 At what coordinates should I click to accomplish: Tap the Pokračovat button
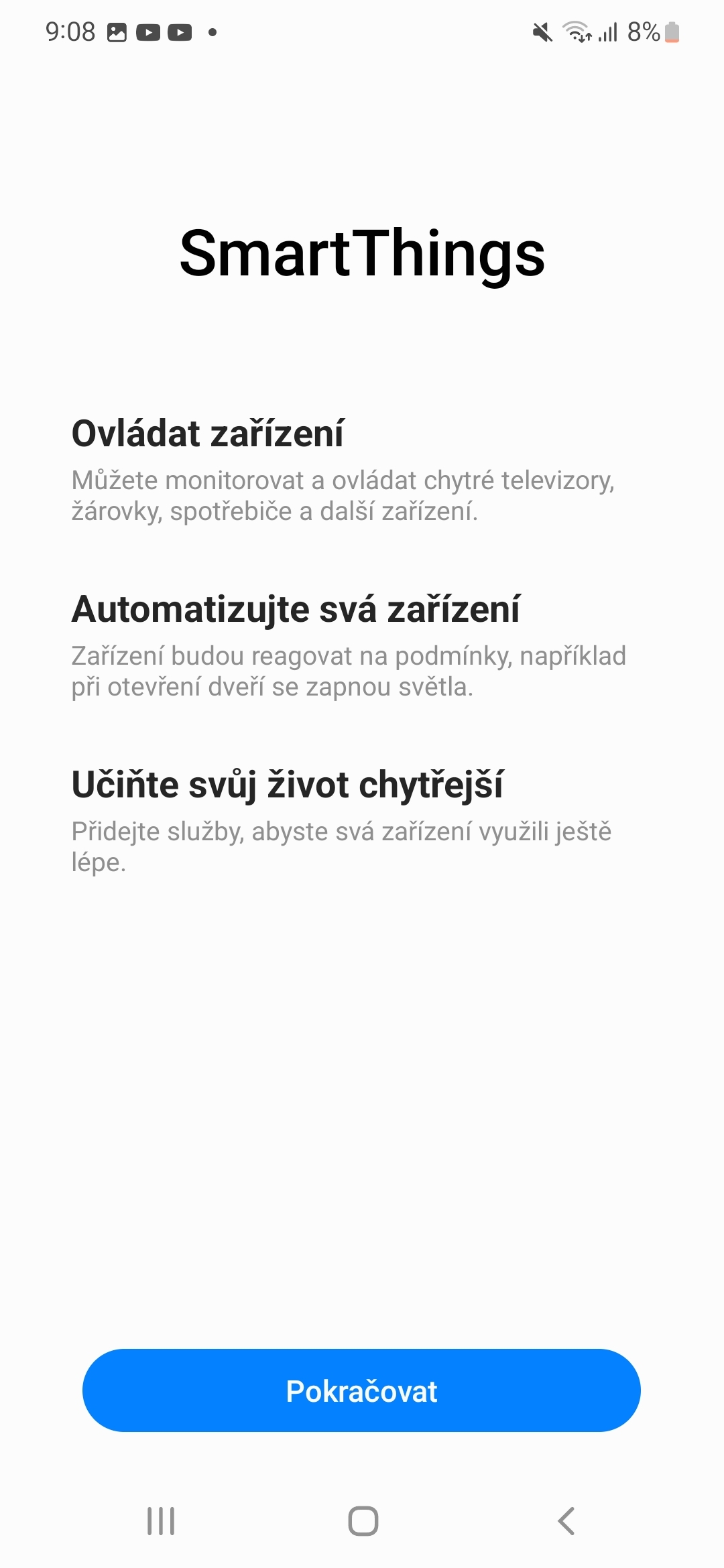click(362, 1390)
